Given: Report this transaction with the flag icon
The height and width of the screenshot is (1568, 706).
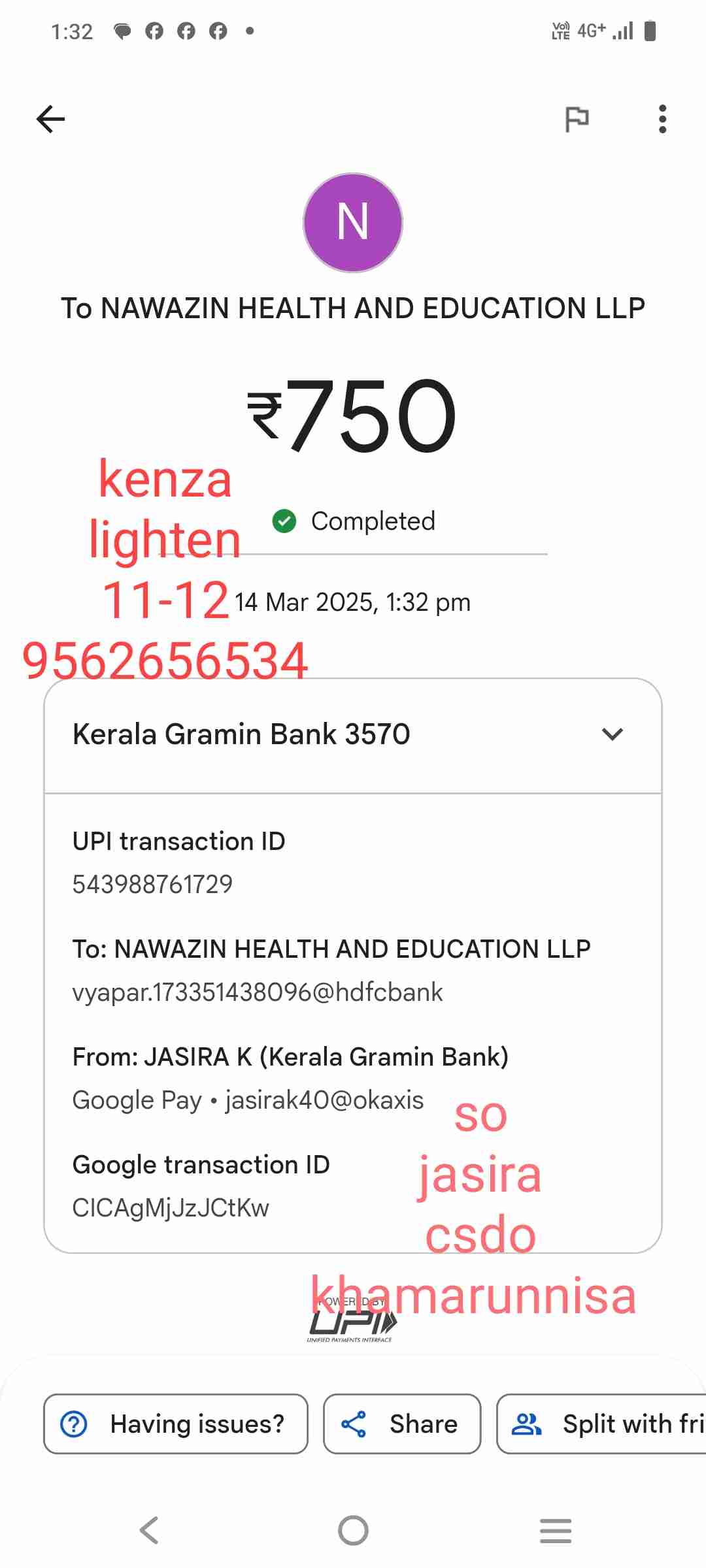Looking at the screenshot, I should pyautogui.click(x=577, y=119).
